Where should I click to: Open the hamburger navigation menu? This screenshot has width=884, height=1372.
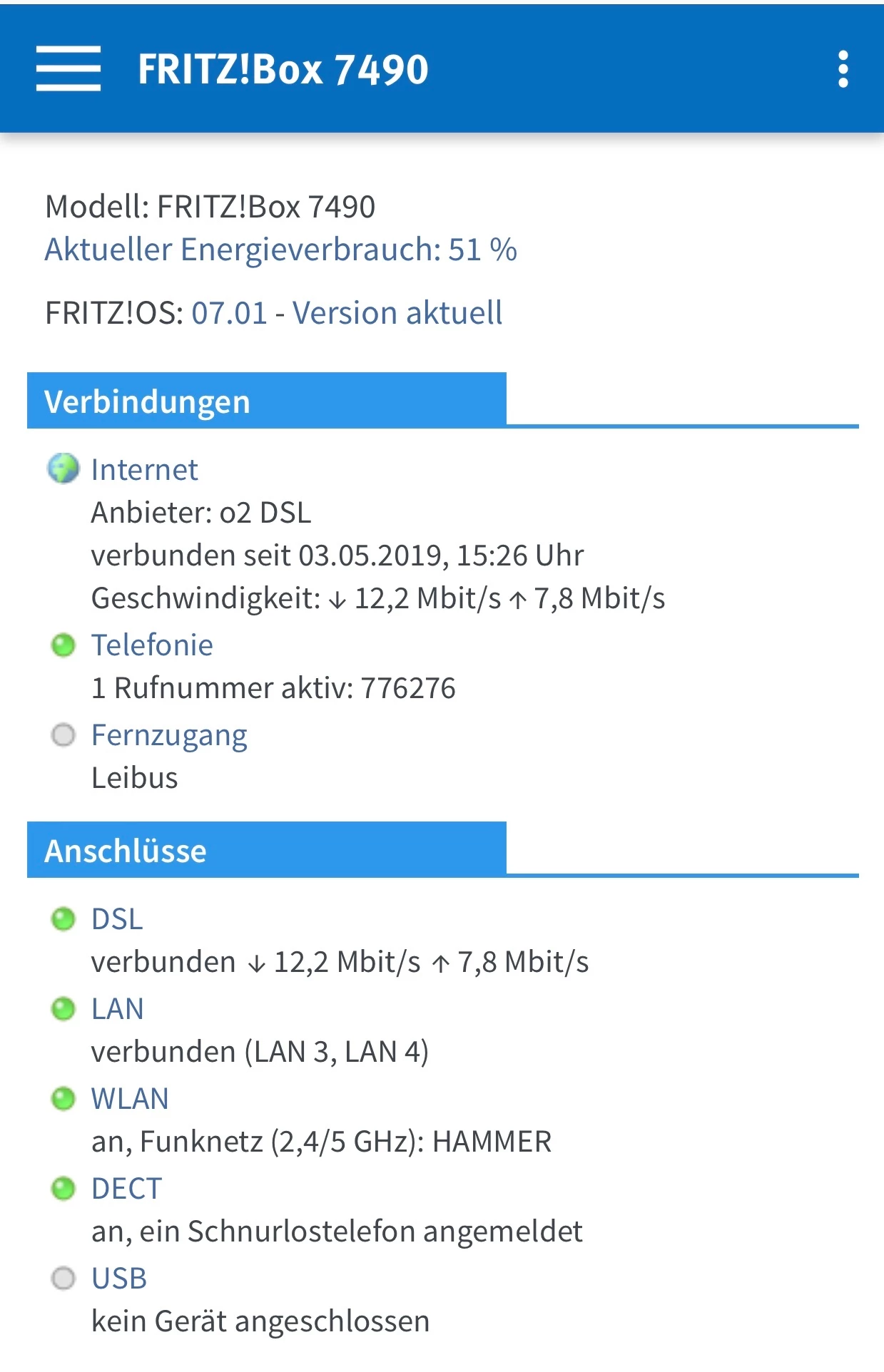point(68,69)
